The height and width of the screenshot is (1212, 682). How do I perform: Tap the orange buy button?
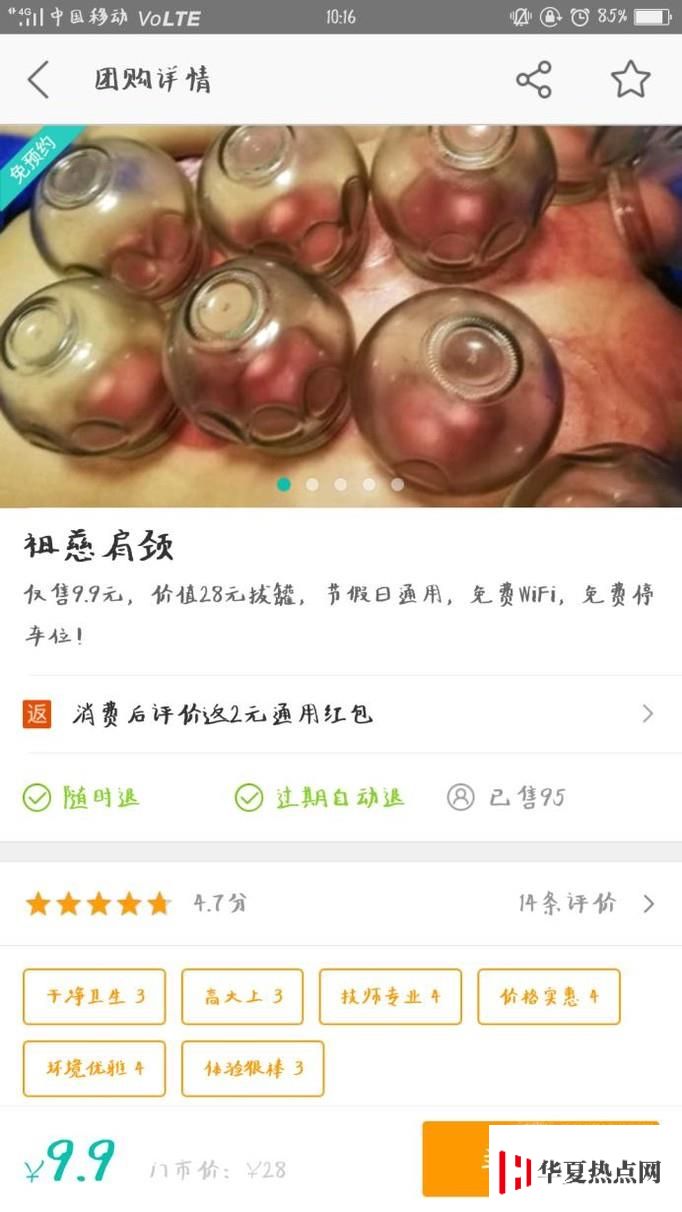[x=455, y=1158]
